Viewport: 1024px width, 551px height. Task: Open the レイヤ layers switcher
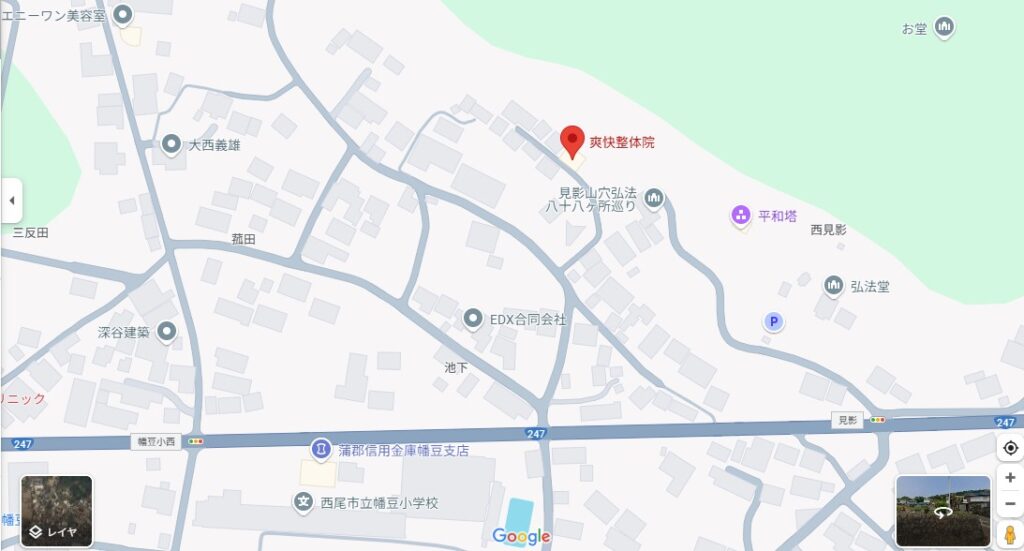pos(57,511)
